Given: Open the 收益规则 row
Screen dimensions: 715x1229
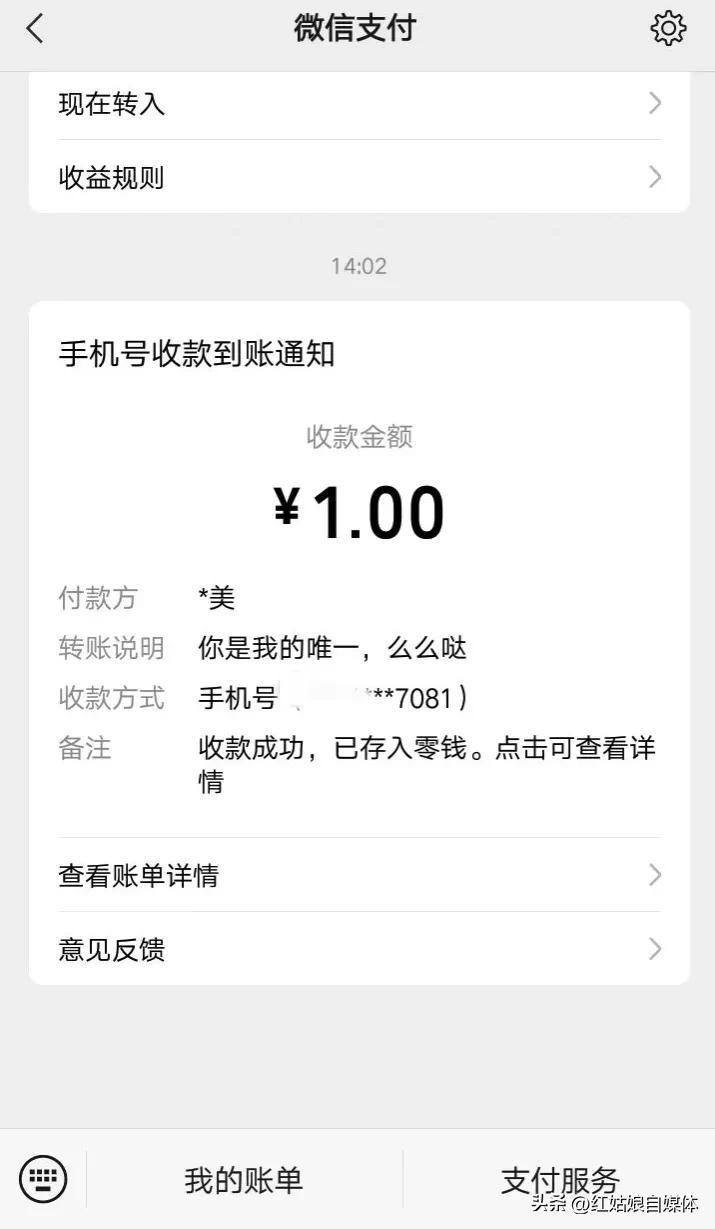Looking at the screenshot, I should 359,177.
